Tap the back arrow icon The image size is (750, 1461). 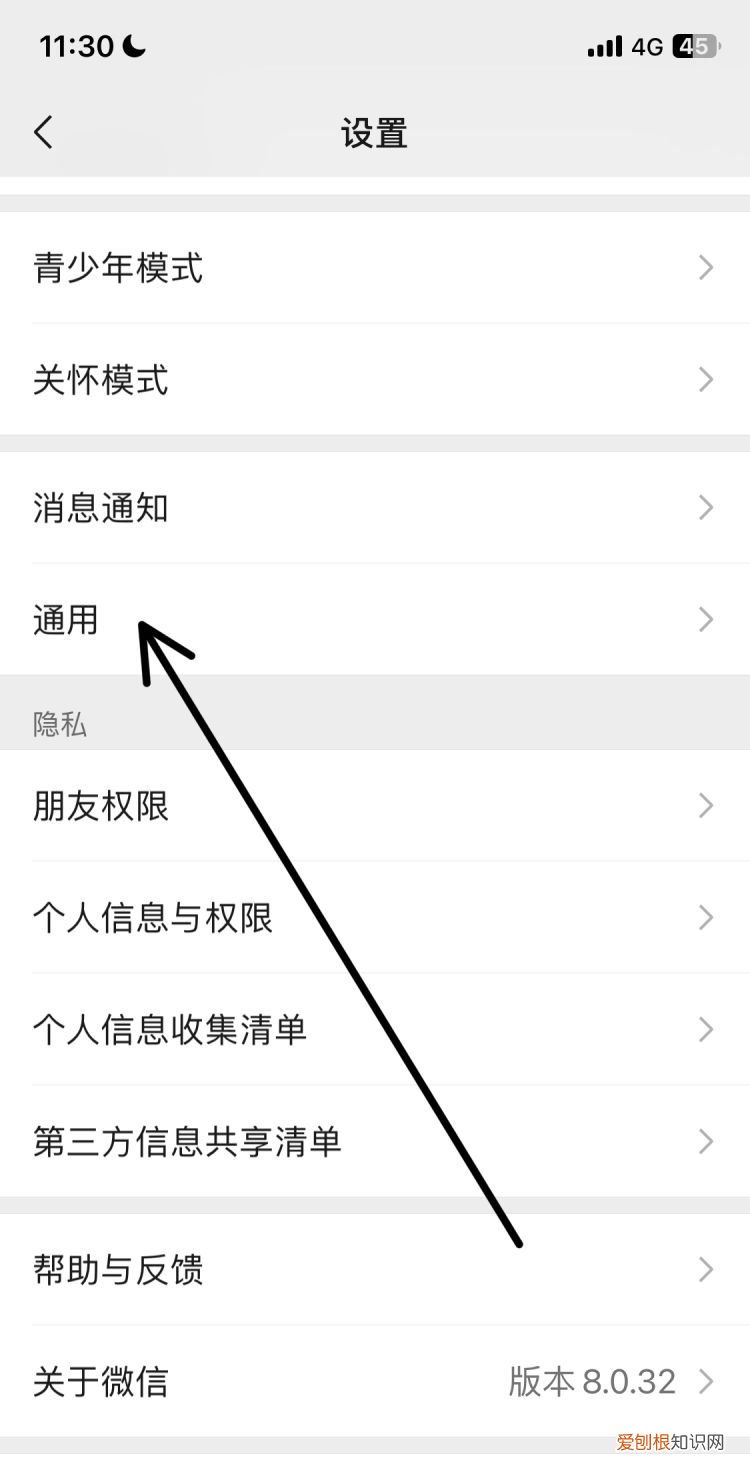(x=42, y=131)
